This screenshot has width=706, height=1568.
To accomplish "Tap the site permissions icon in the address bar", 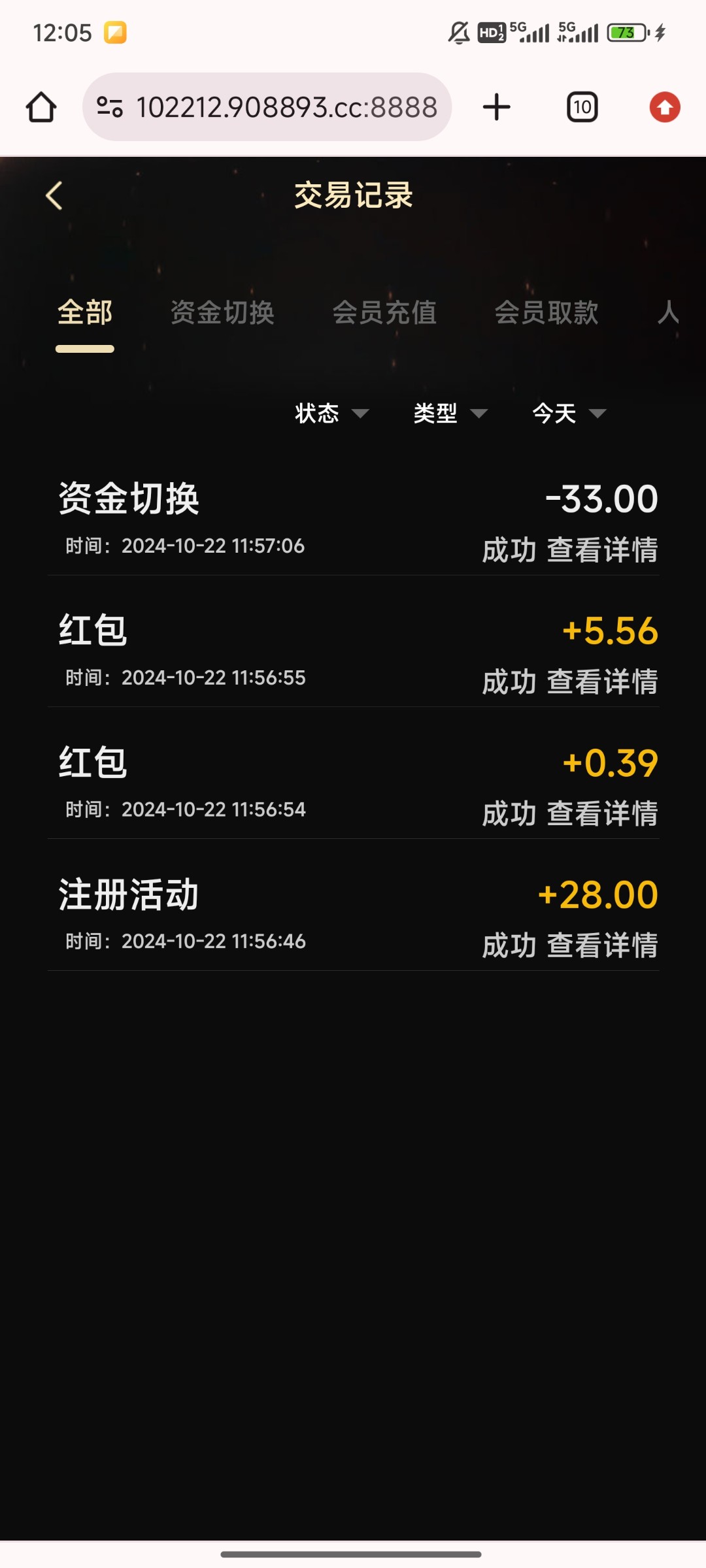I will coord(110,106).
